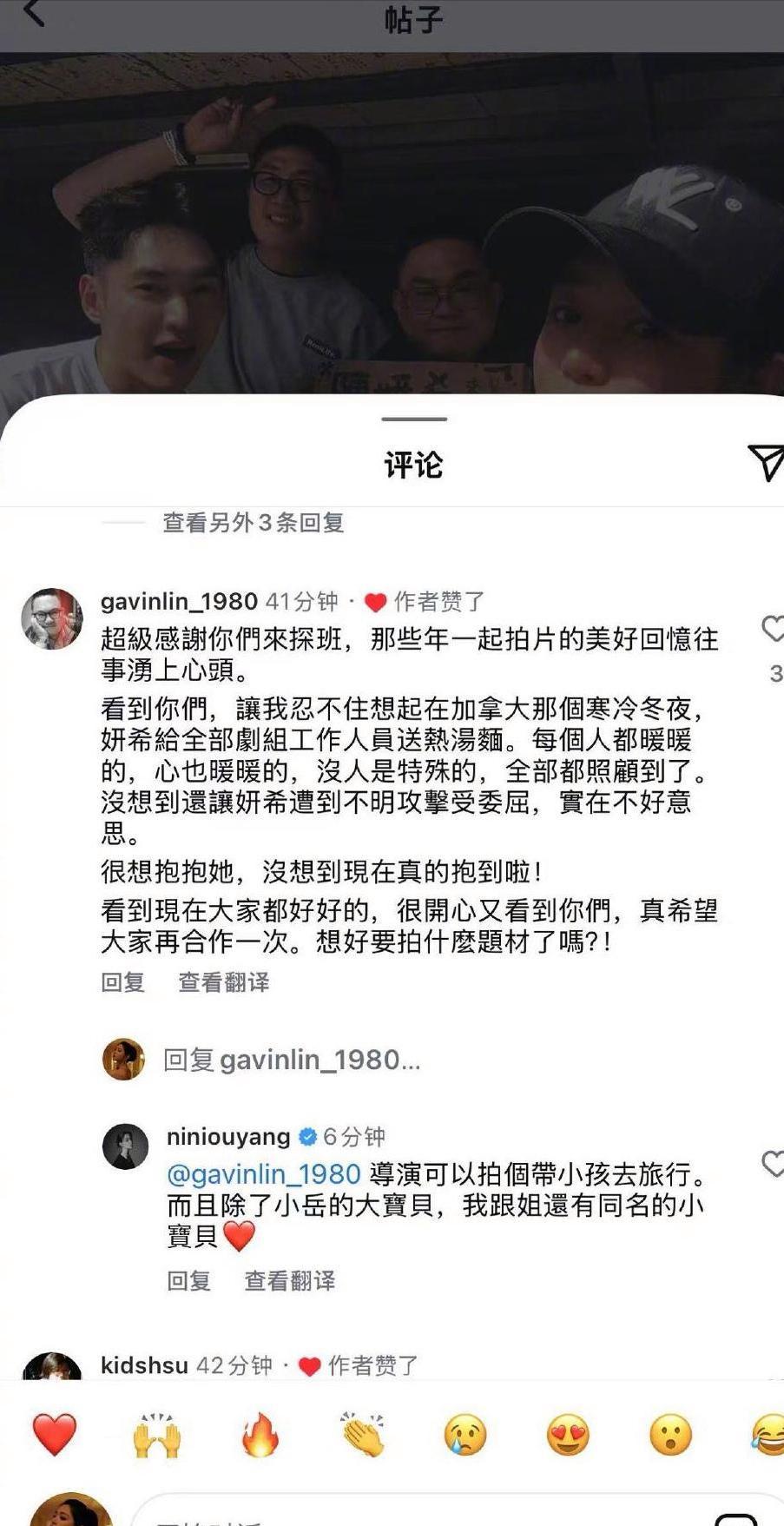Insert clapping hands emoji
Viewport: 784px width, 1526px height.
coord(363,1434)
